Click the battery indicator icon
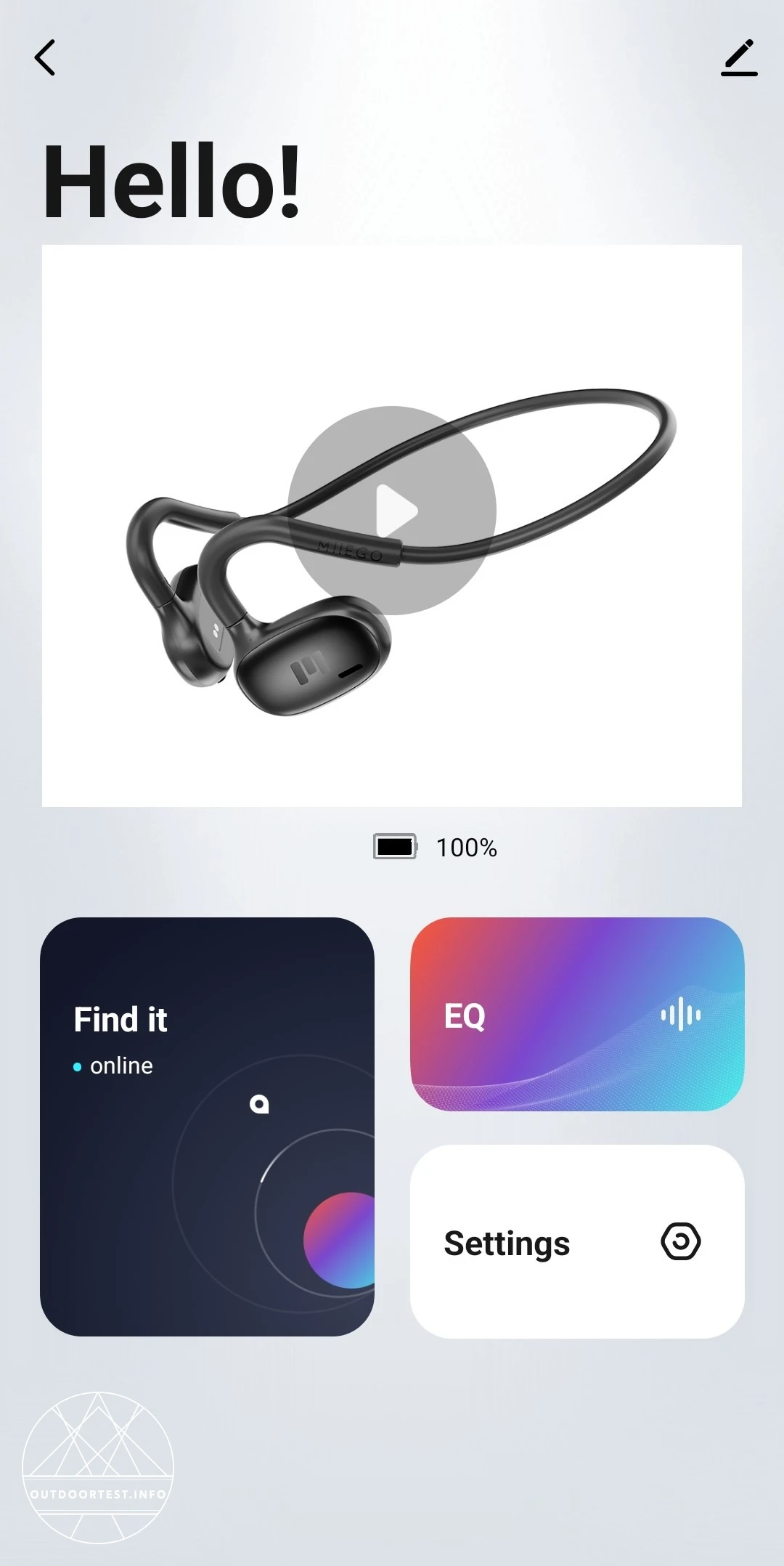 (394, 847)
